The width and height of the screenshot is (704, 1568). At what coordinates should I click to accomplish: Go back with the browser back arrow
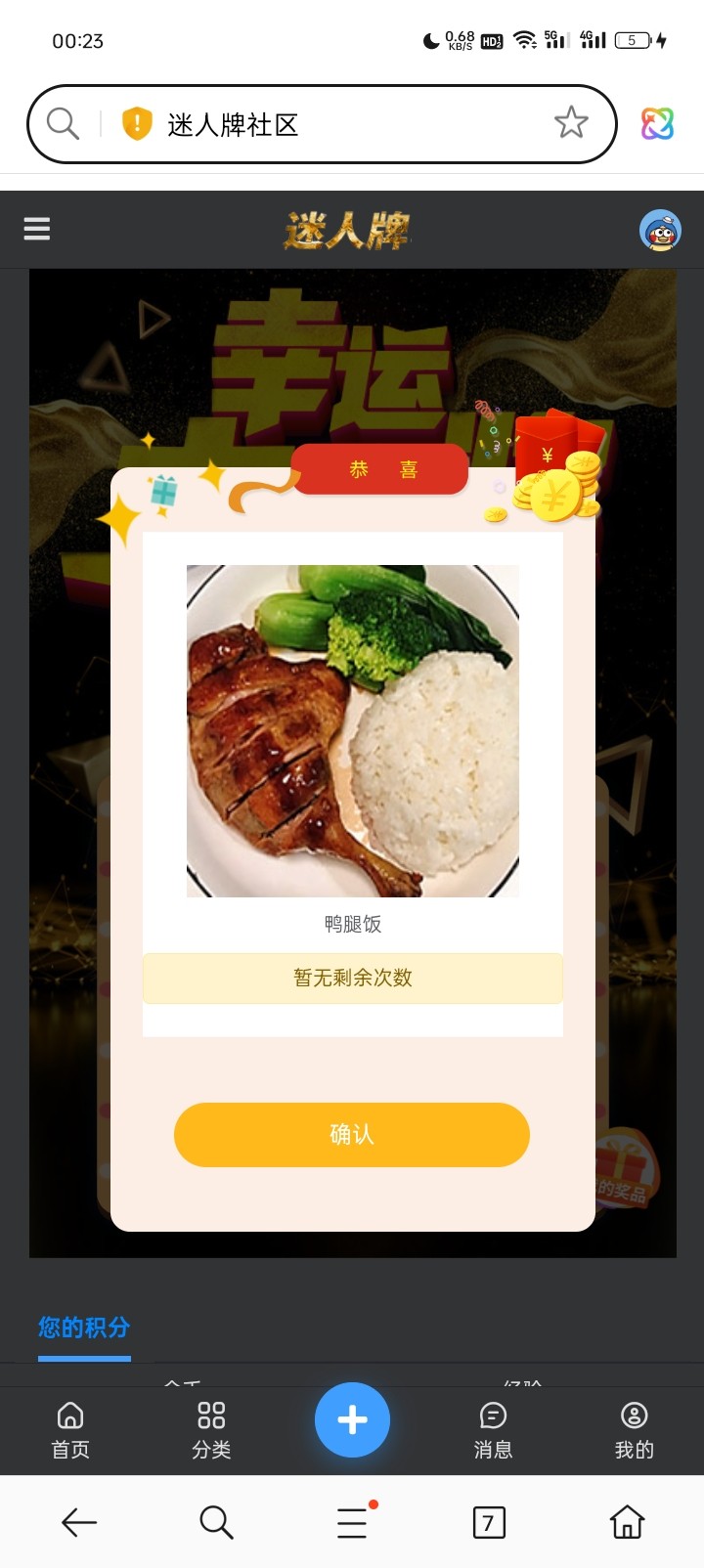(78, 1522)
